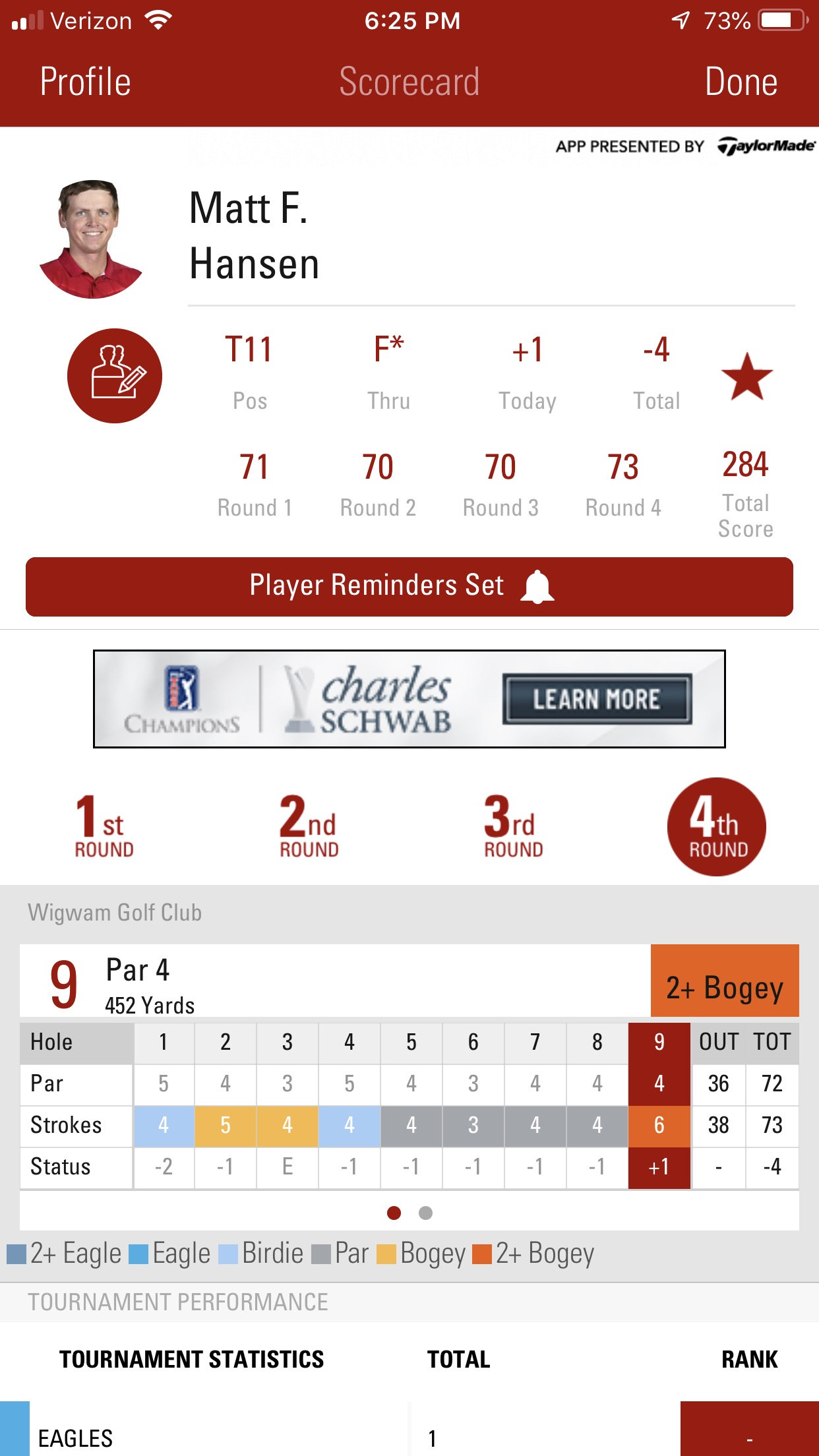Image resolution: width=819 pixels, height=1456 pixels.
Task: Go to second scorecard page dot
Action: [425, 1213]
